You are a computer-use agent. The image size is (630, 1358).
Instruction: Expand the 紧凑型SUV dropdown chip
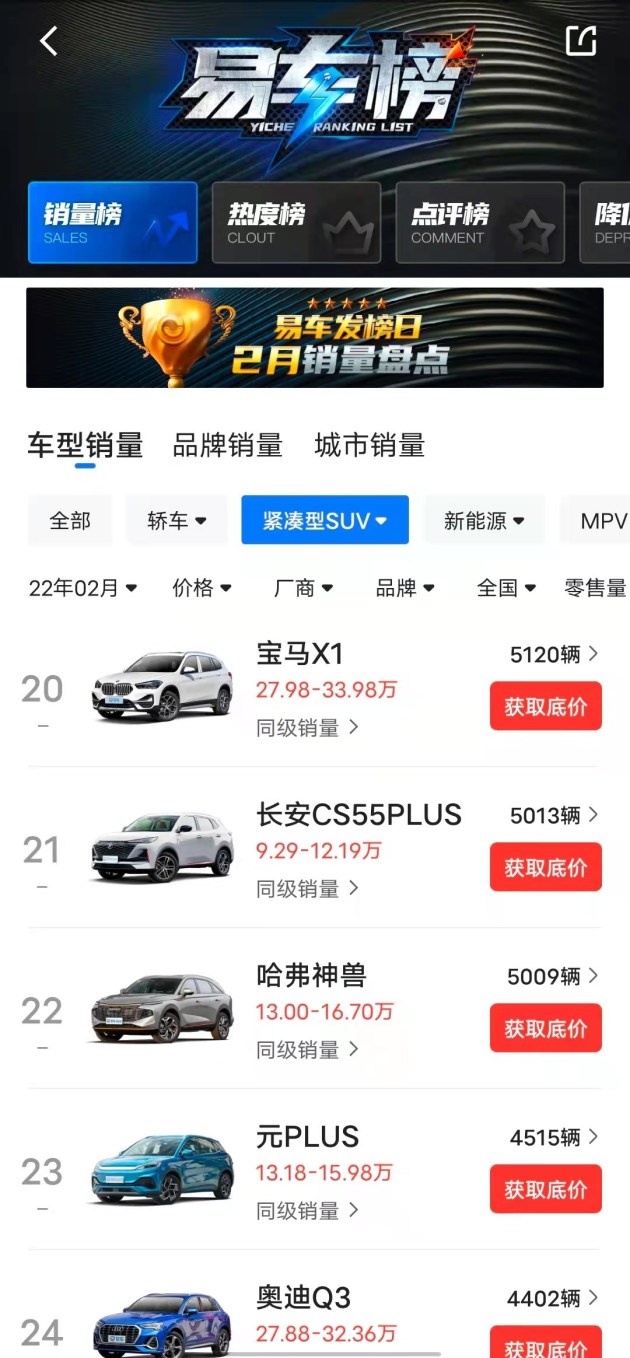(x=325, y=521)
